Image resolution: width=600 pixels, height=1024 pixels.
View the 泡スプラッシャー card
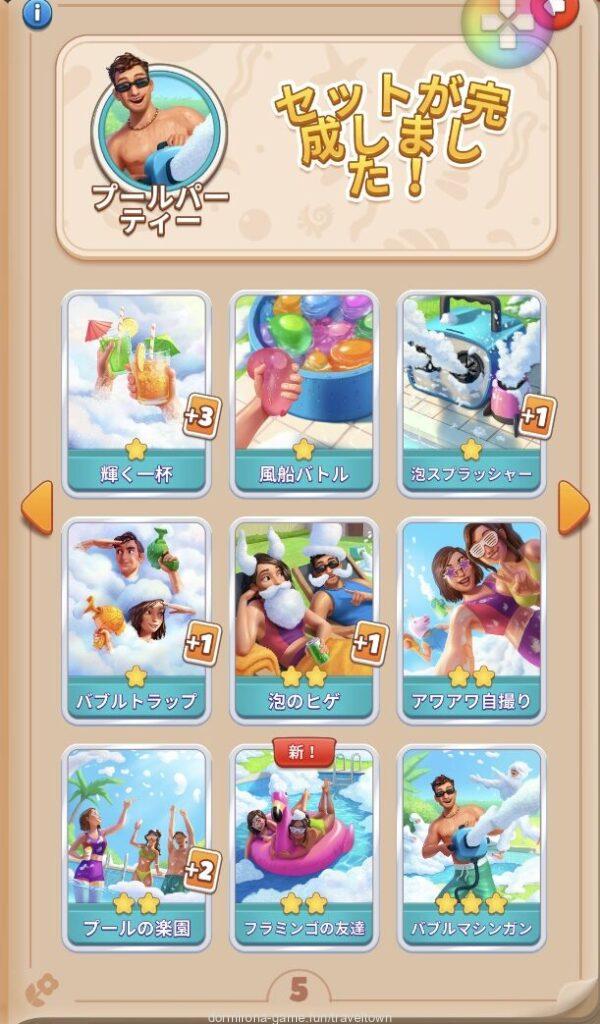coord(472,392)
